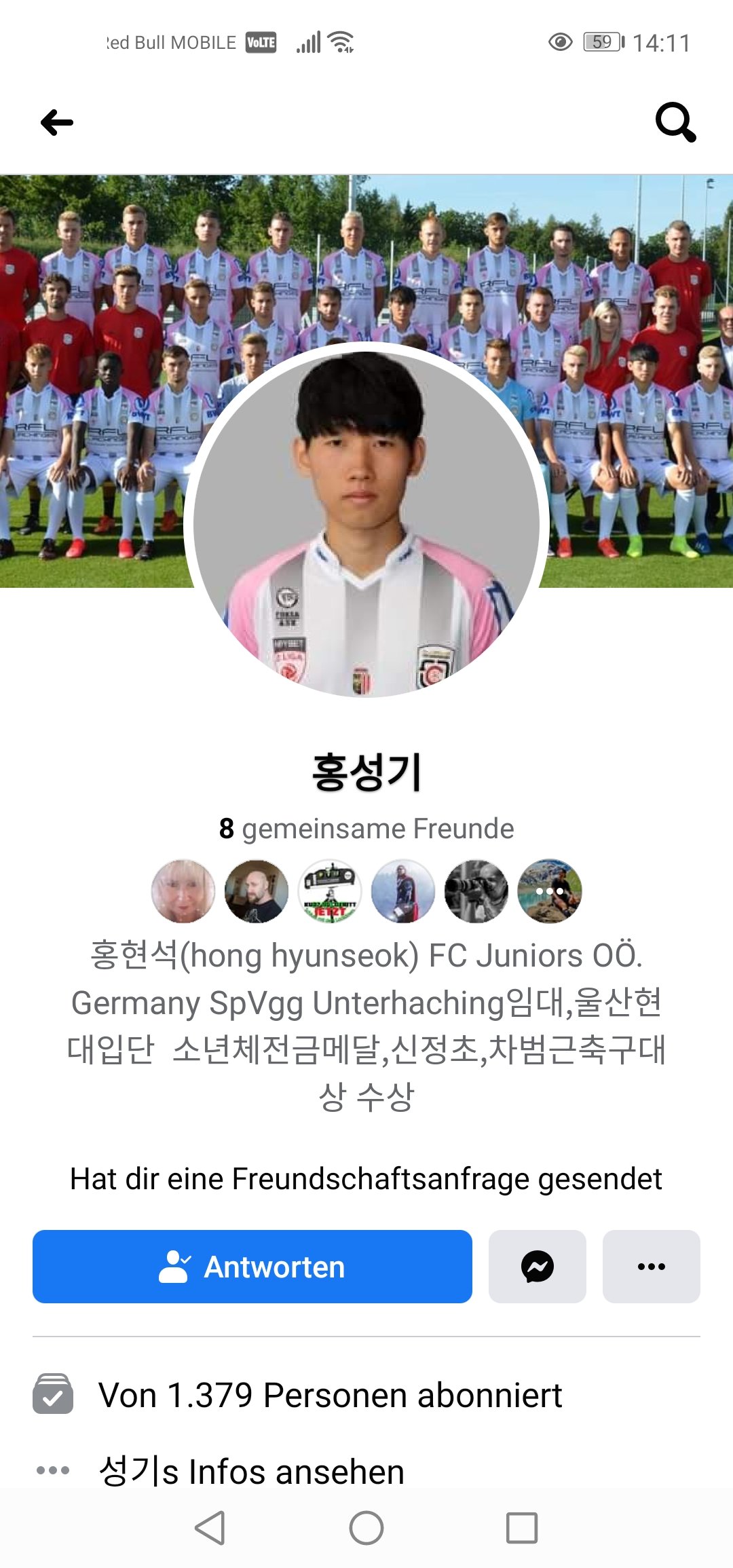The height and width of the screenshot is (1568, 733).
Task: Open the three-dot more options button
Action: tap(652, 1267)
